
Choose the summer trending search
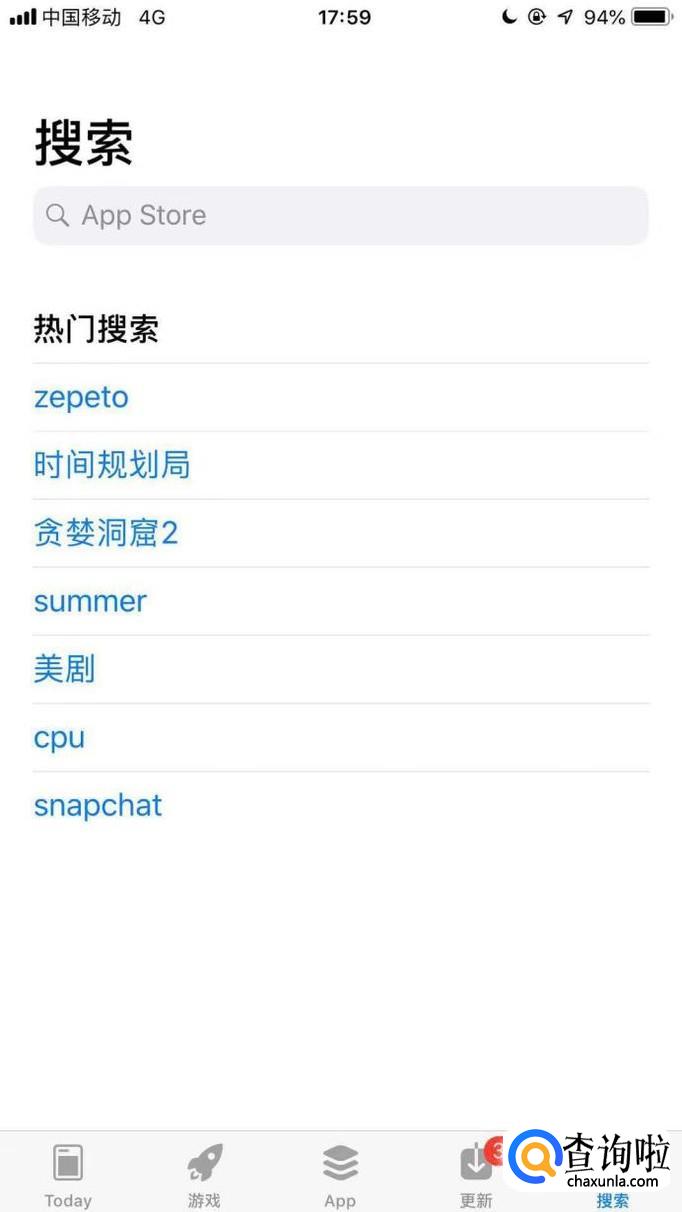(x=90, y=601)
